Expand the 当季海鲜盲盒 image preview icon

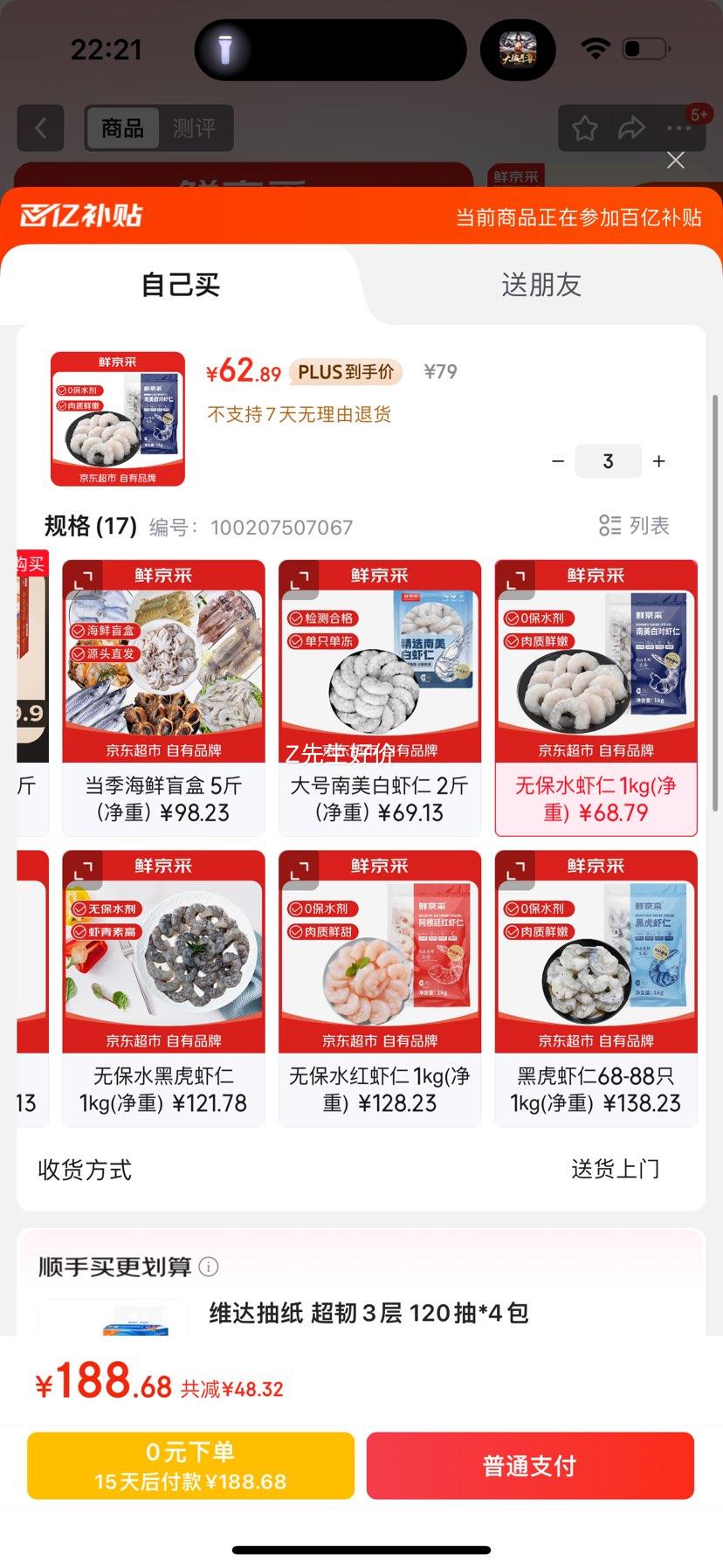(x=84, y=578)
